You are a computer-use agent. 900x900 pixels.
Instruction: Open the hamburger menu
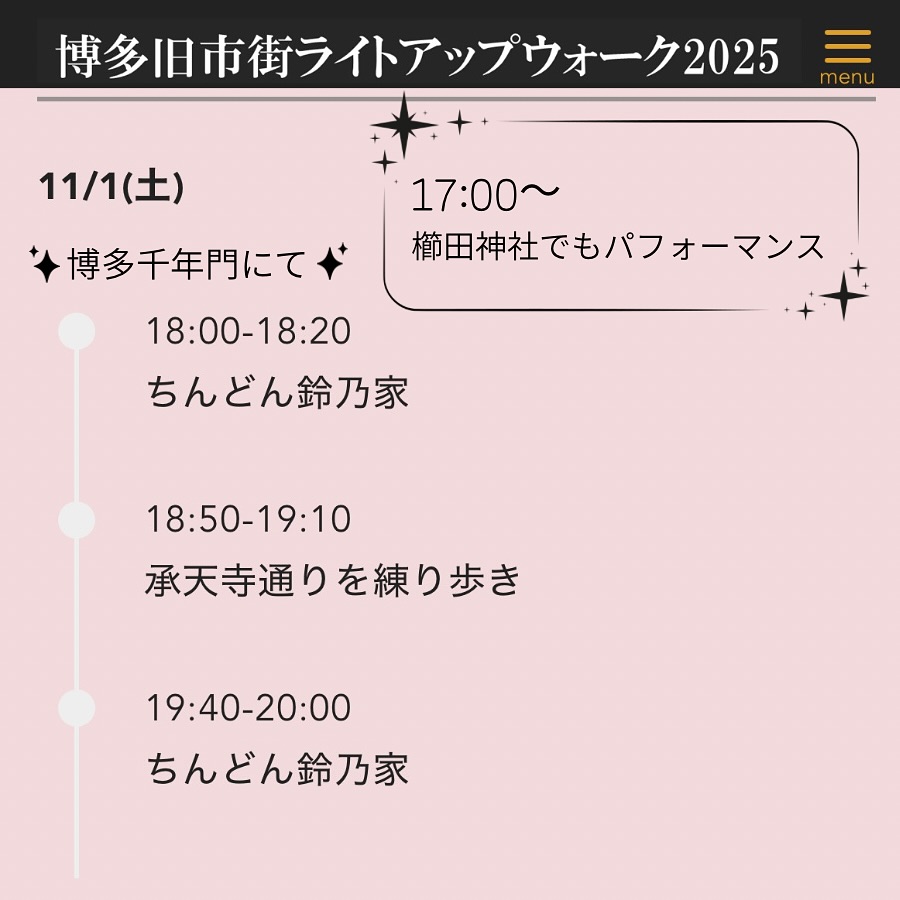click(847, 55)
